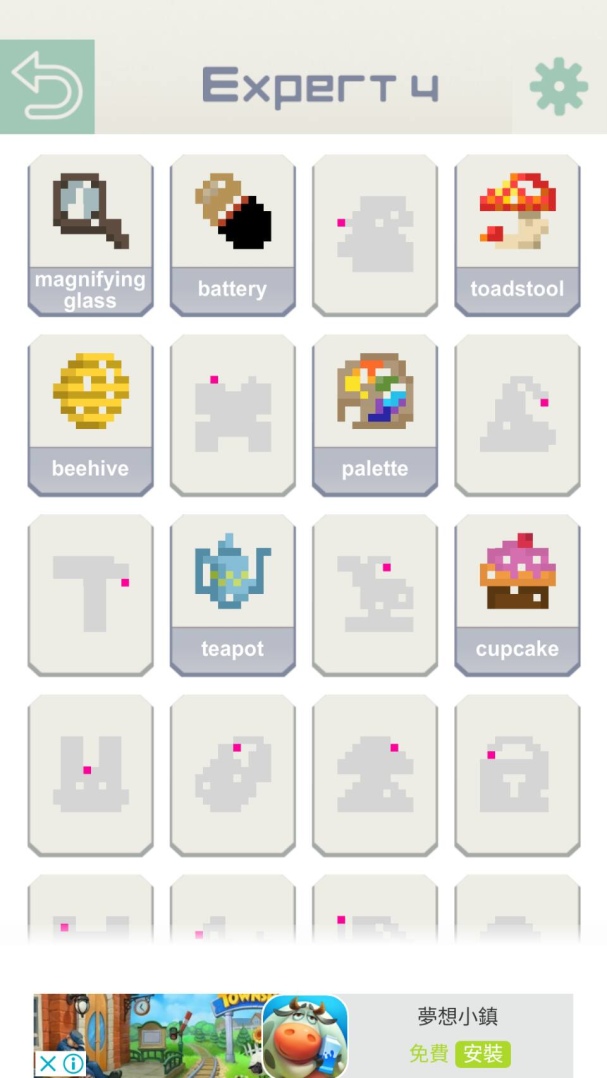Tap install button on Township ad
Screen dimensions: 607x1078
coord(482,1053)
